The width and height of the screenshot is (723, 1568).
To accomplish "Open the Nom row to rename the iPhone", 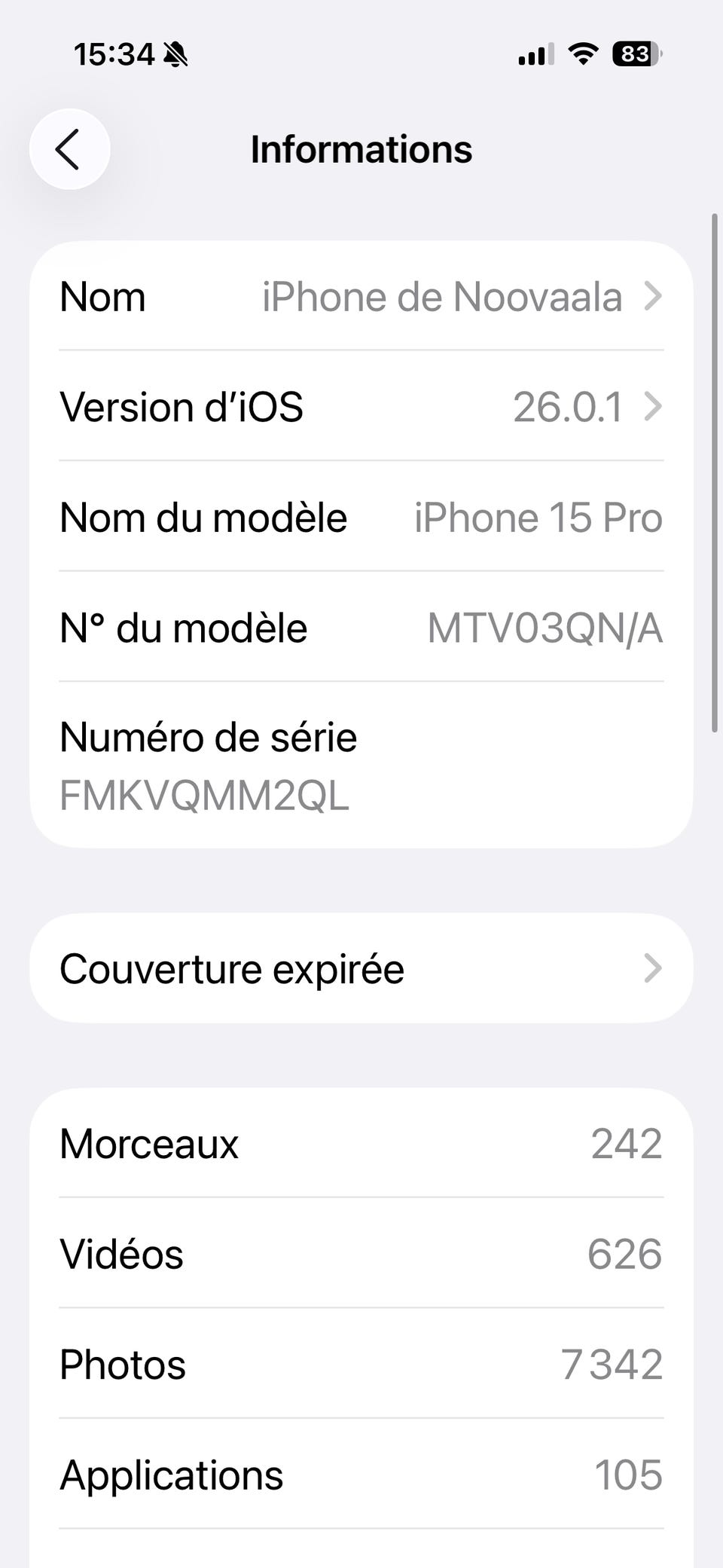I will [361, 296].
